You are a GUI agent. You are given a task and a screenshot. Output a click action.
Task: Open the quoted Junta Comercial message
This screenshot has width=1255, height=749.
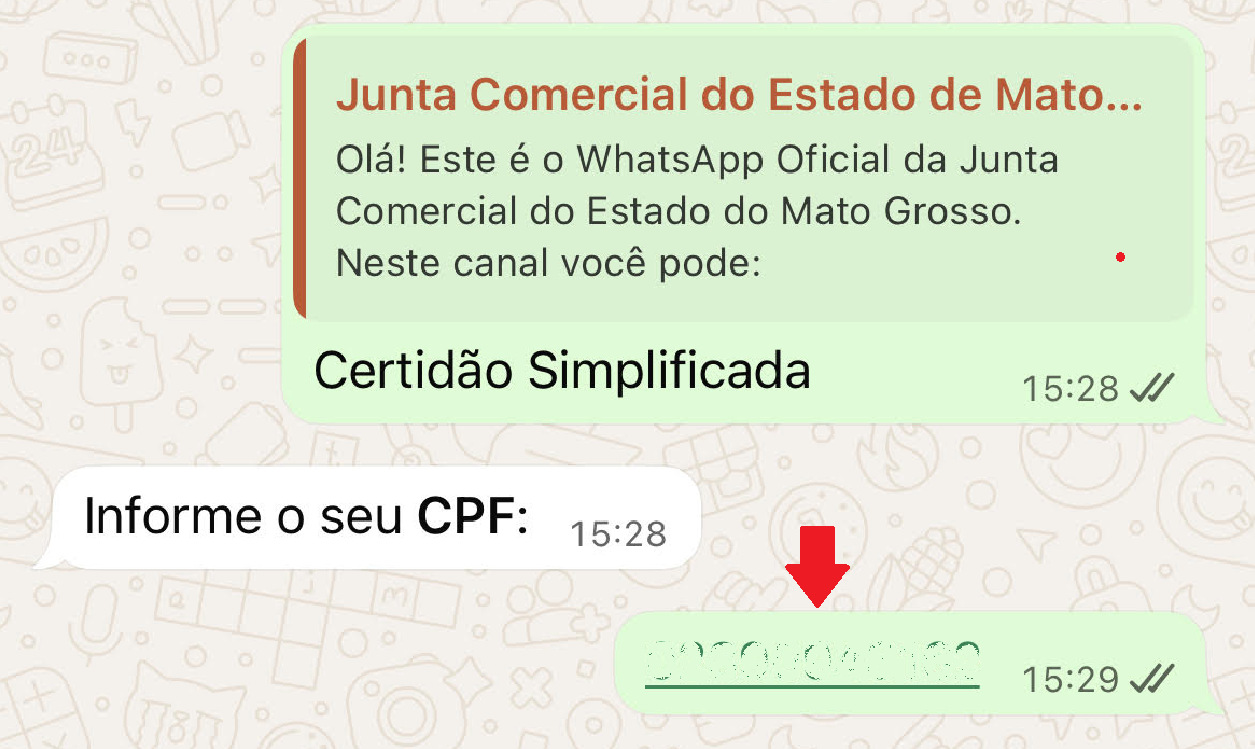coord(740,180)
